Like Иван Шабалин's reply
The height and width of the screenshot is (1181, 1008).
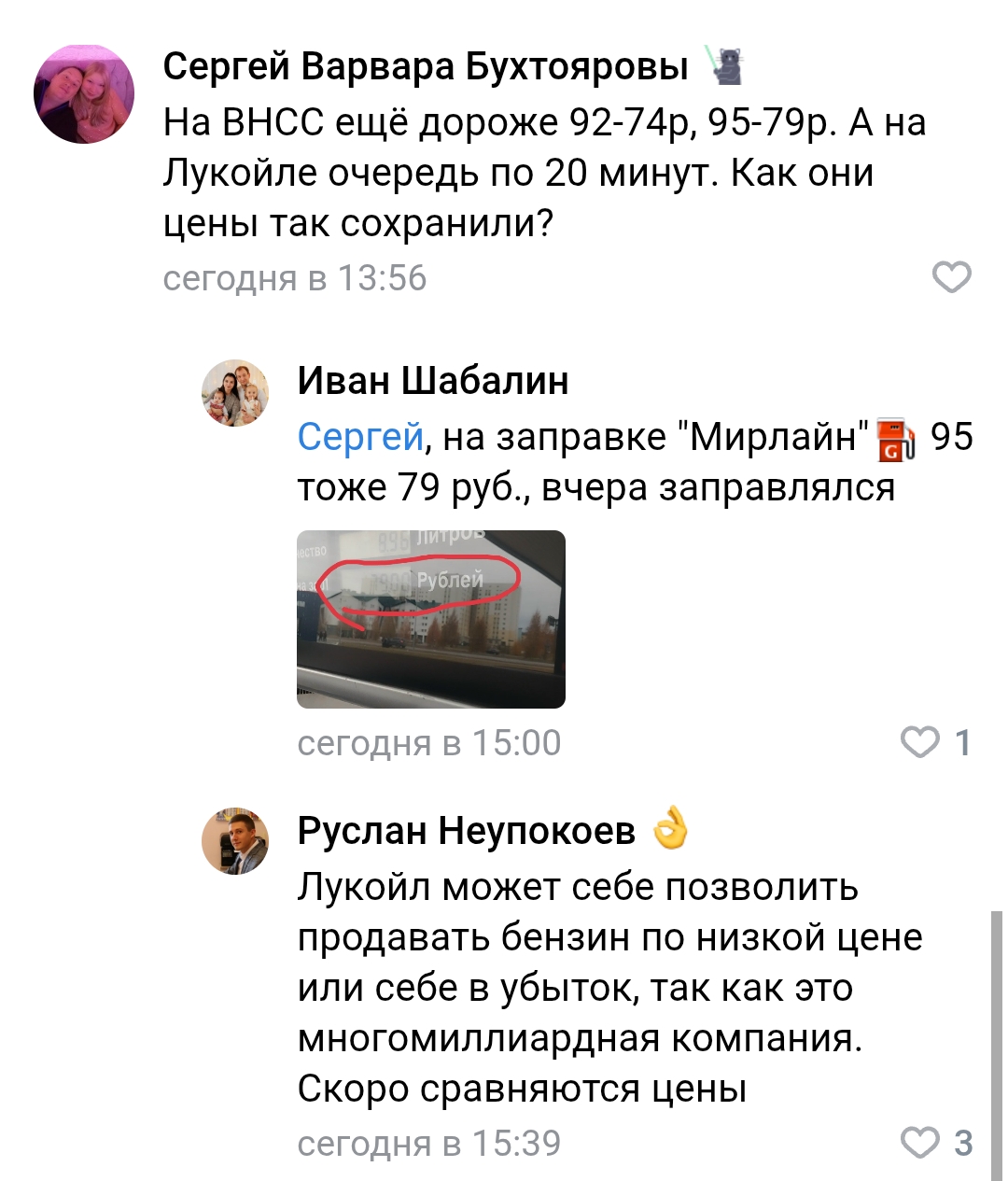[919, 742]
